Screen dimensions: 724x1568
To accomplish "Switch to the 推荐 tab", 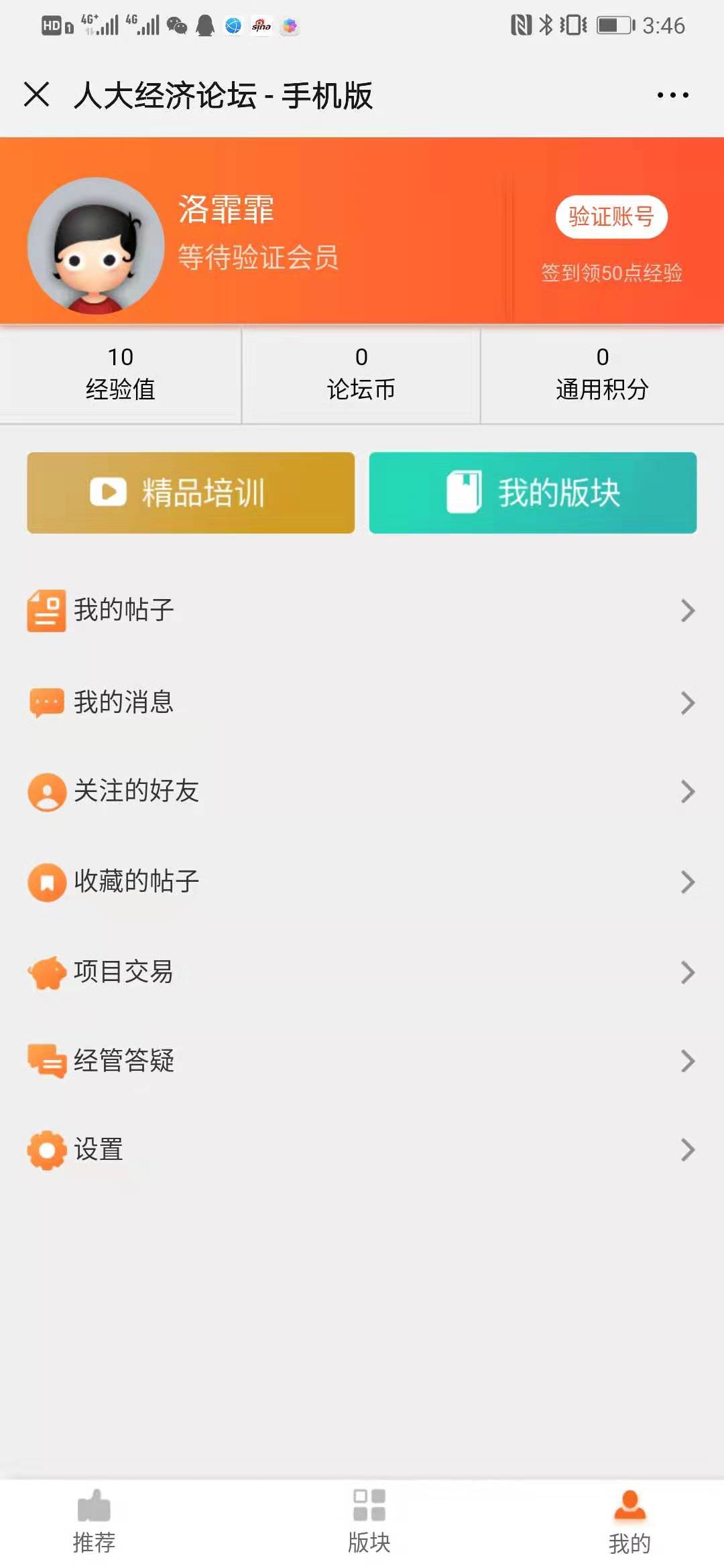I will (x=94, y=1522).
